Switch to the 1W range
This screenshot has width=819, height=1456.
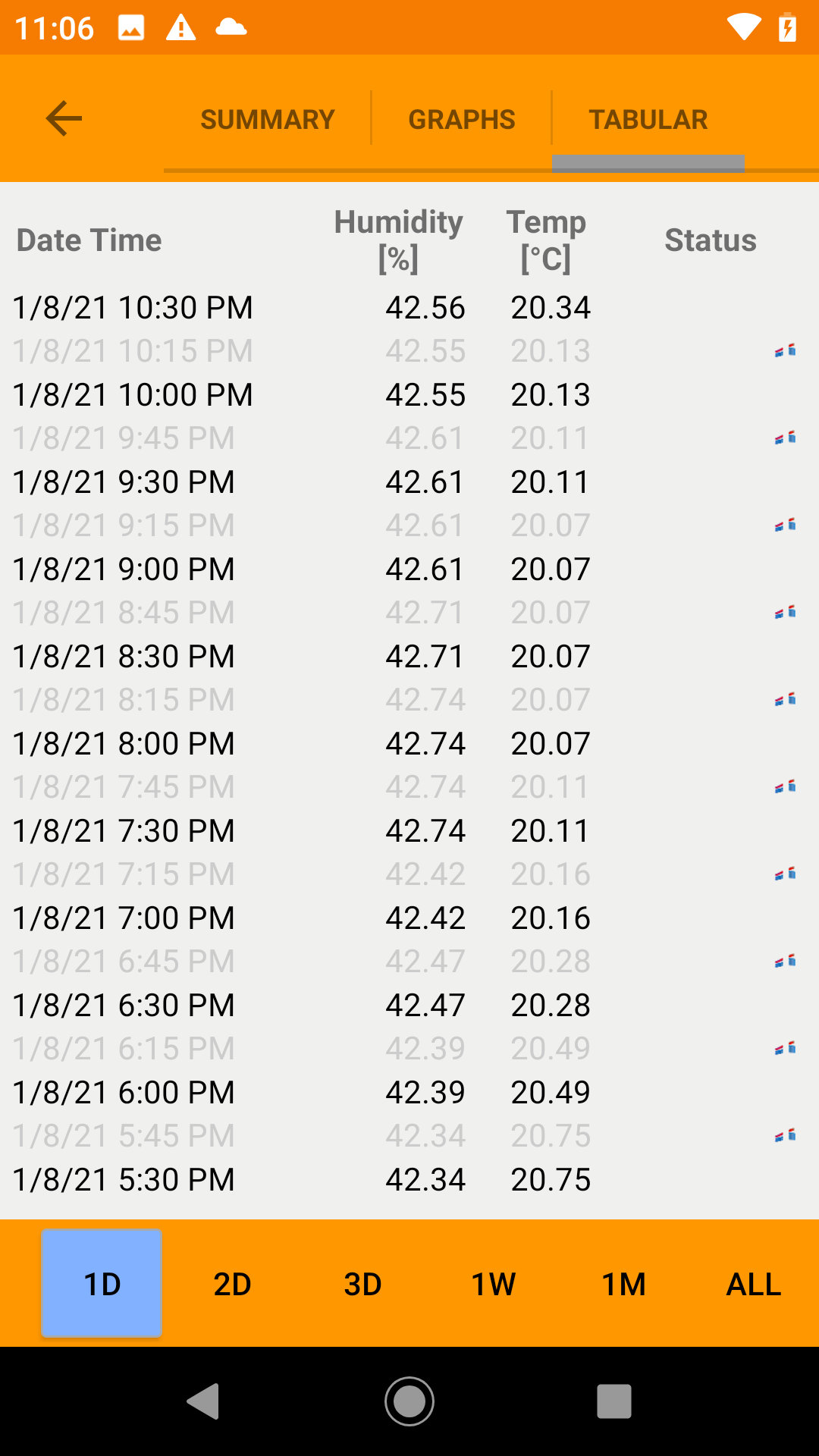pos(493,1284)
